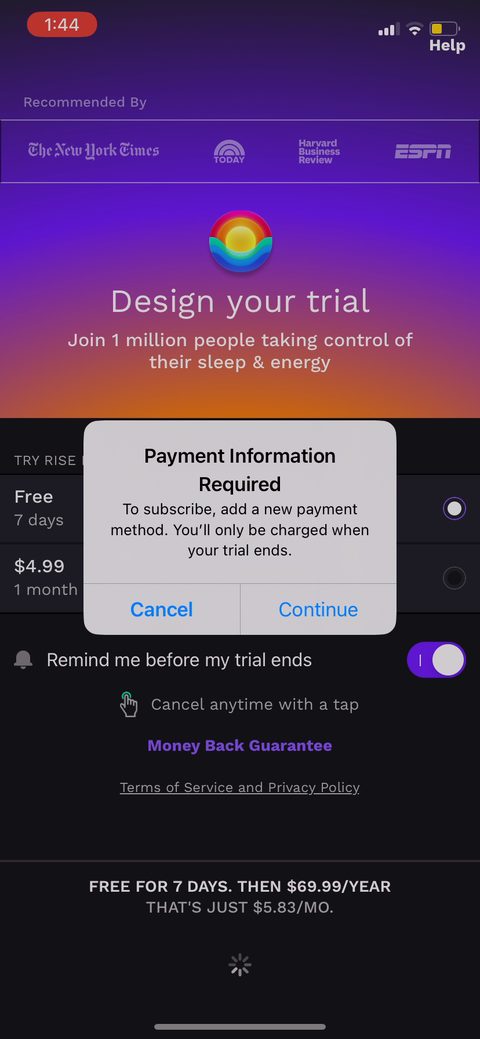Choose the $4.99 one month option
Viewport: 480px width, 1039px height.
240,578
